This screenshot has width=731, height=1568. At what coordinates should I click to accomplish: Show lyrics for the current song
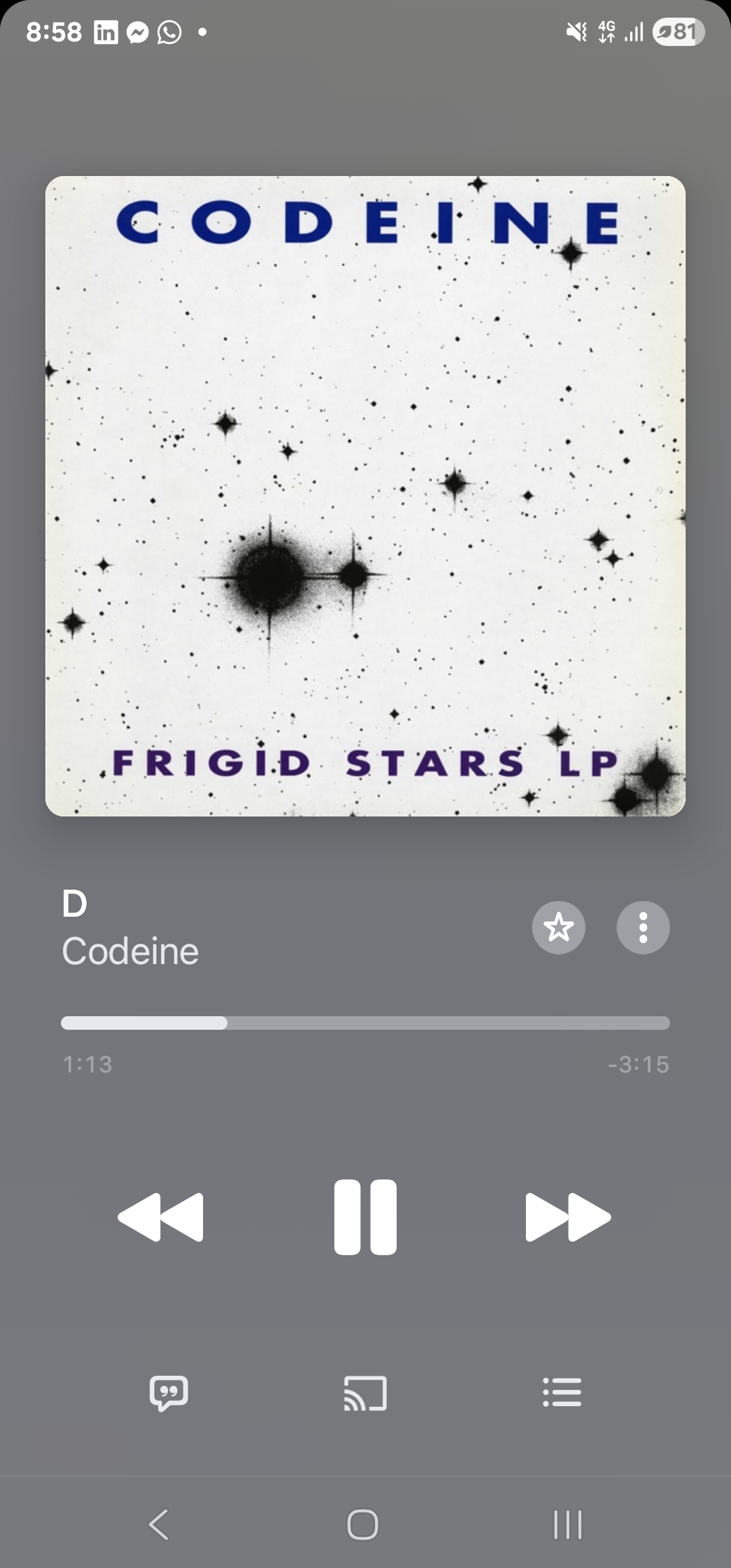[169, 1393]
